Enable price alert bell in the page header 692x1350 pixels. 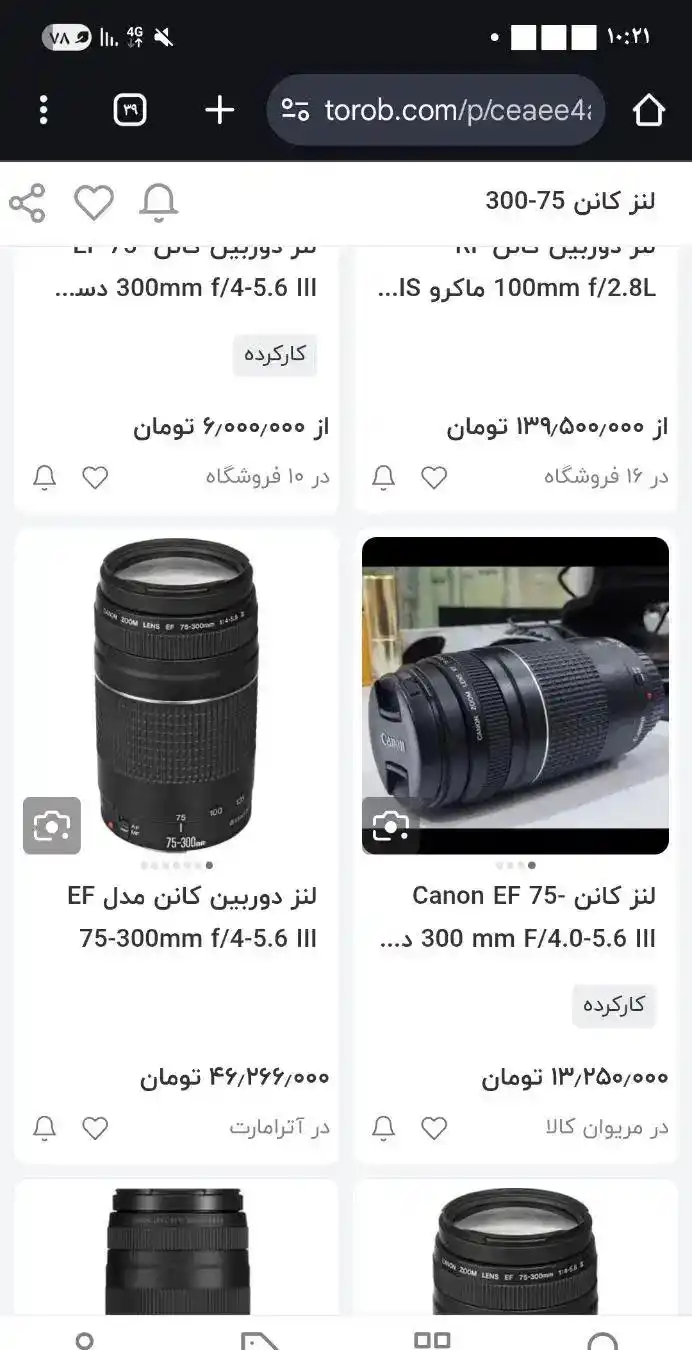(x=158, y=203)
